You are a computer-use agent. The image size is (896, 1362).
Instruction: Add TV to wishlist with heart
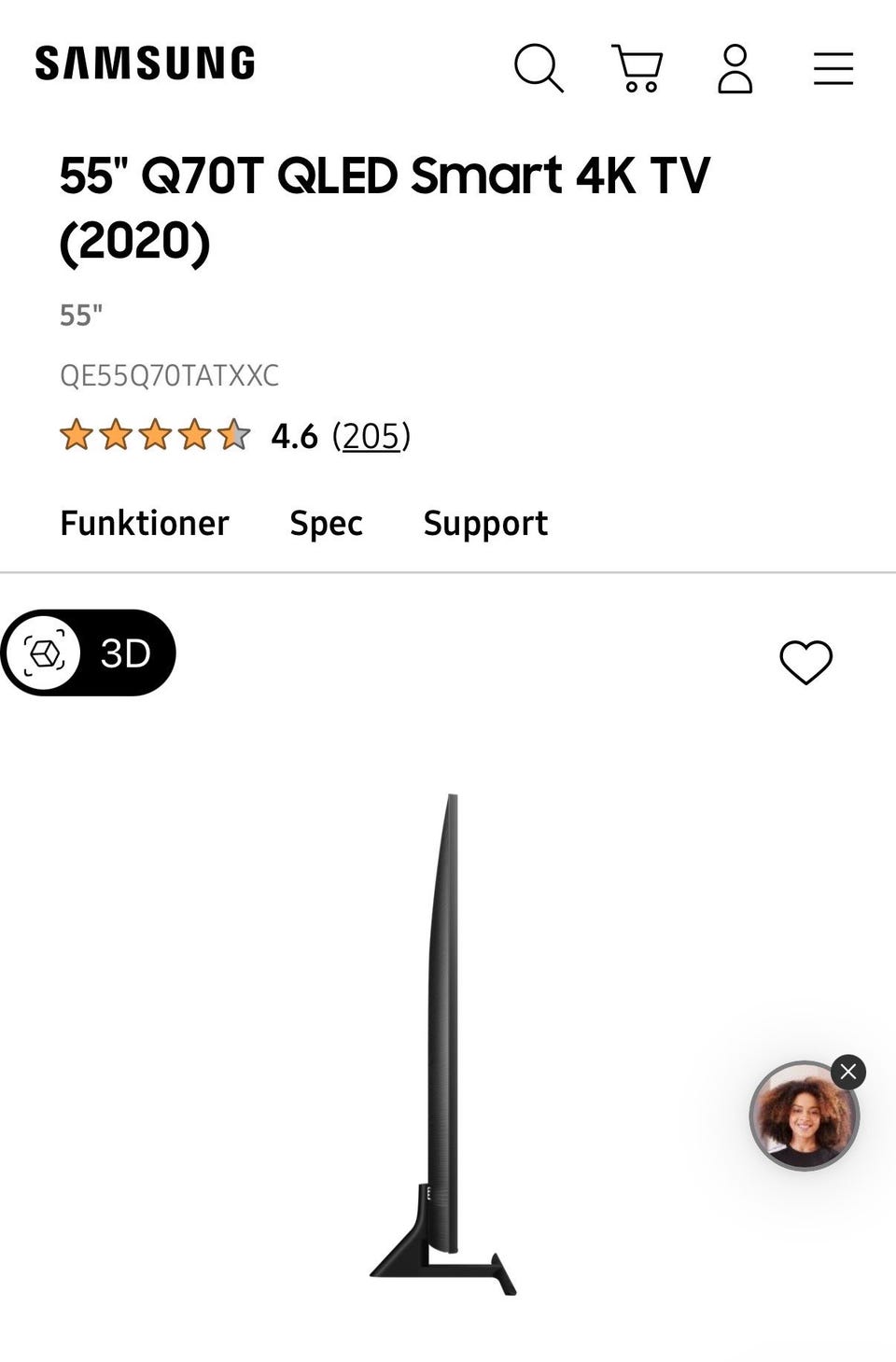[805, 662]
